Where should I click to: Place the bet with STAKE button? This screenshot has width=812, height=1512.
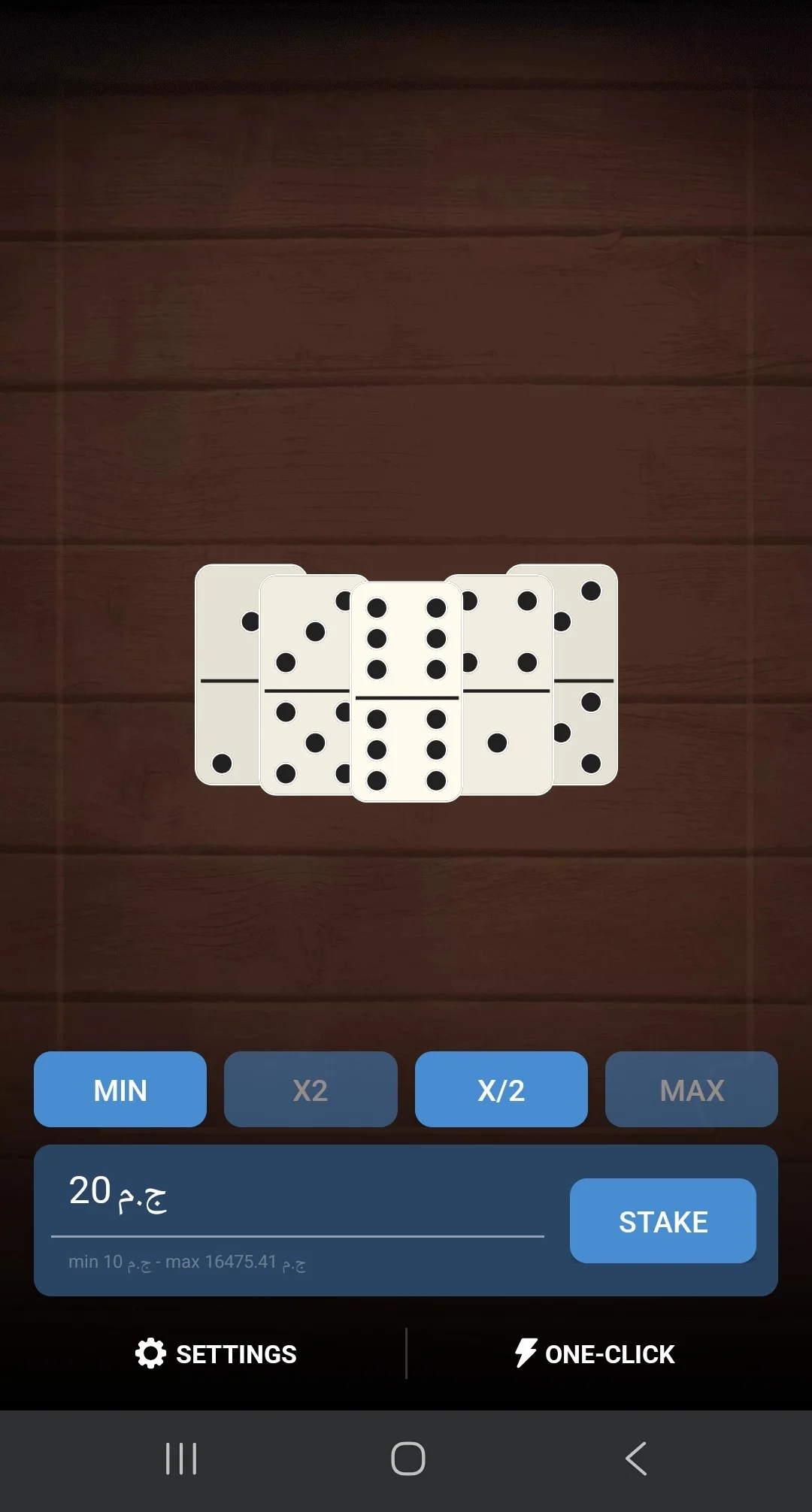(662, 1221)
